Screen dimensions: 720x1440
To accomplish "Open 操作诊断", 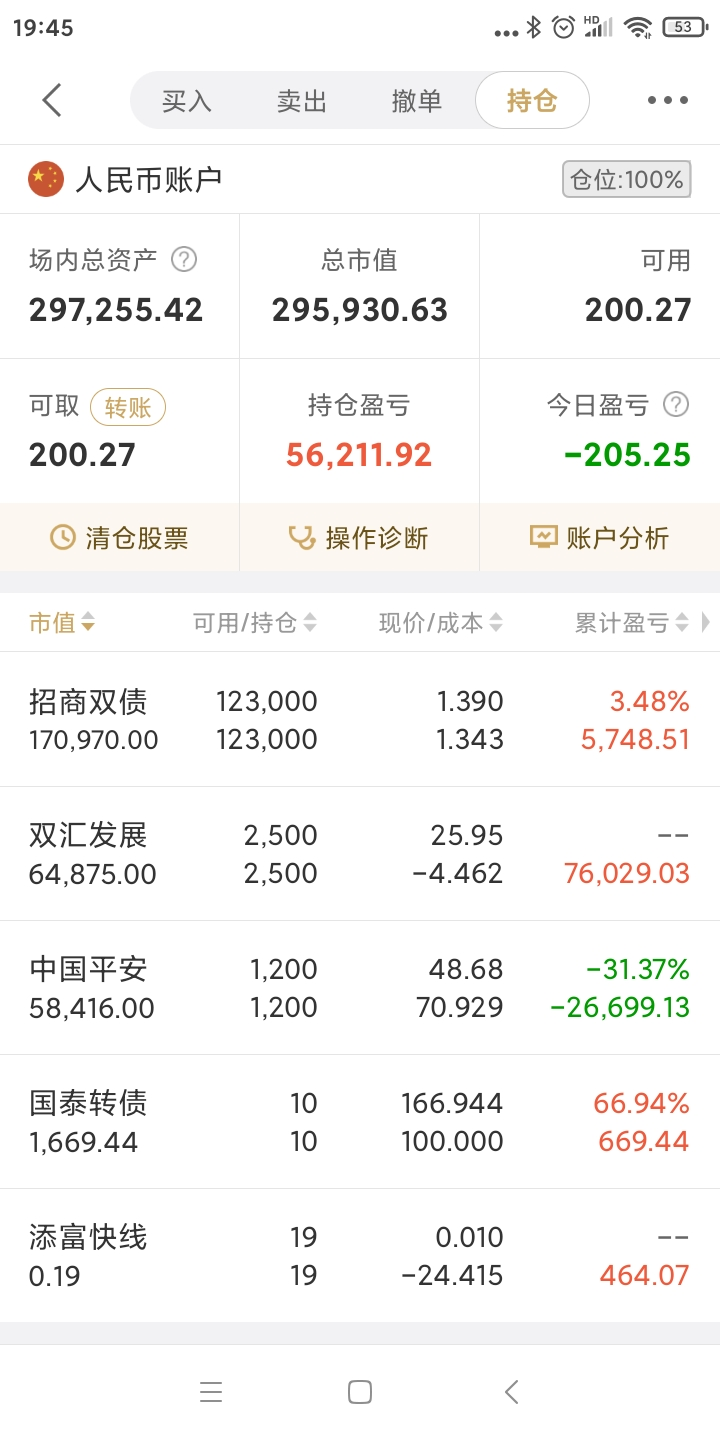I will click(359, 538).
